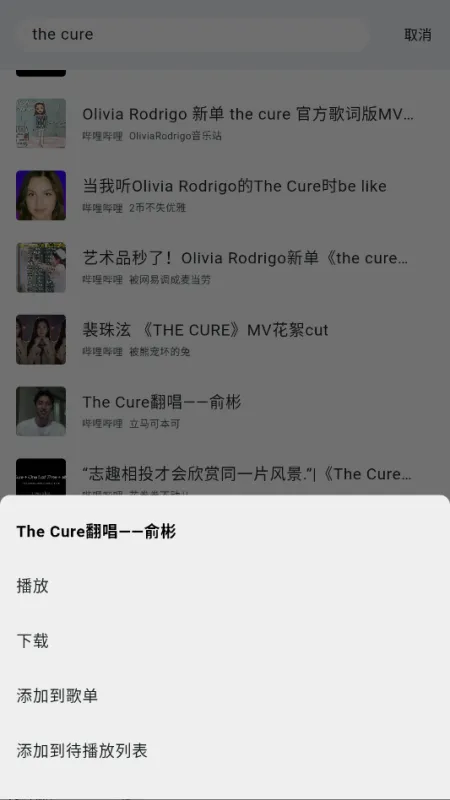Open the Olivia Rodrigo 新单 the cure 官方歌词版 result
Image resolution: width=450 pixels, height=800 pixels.
225,123
